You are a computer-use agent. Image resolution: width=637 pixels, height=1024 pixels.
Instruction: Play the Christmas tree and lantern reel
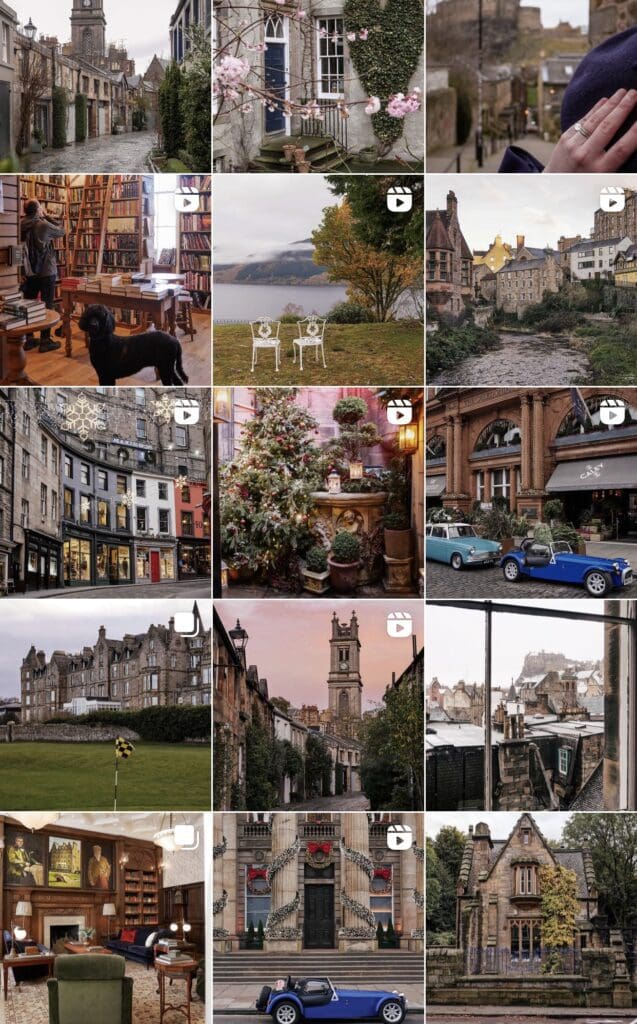click(318, 493)
